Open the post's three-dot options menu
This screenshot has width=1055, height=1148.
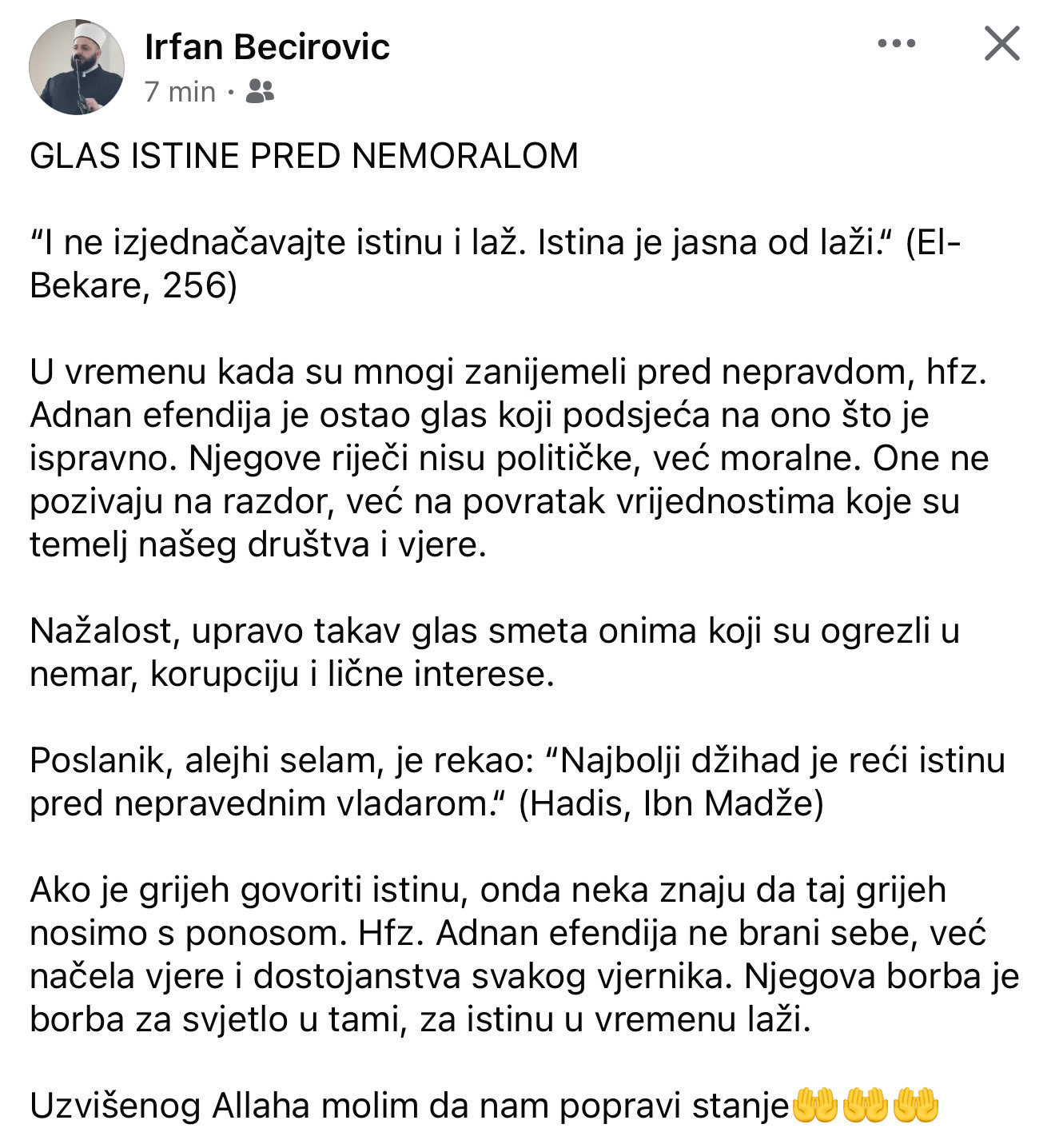[896, 44]
